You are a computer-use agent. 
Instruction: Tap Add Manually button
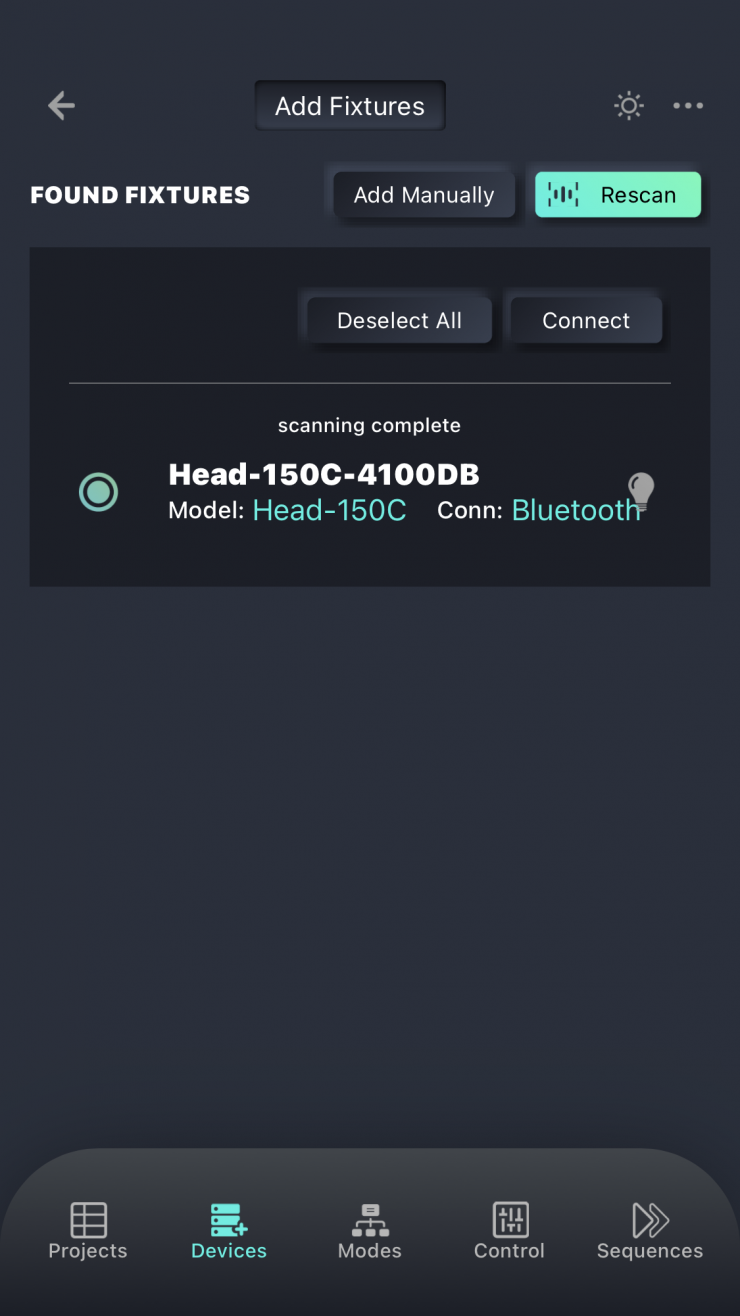424,195
